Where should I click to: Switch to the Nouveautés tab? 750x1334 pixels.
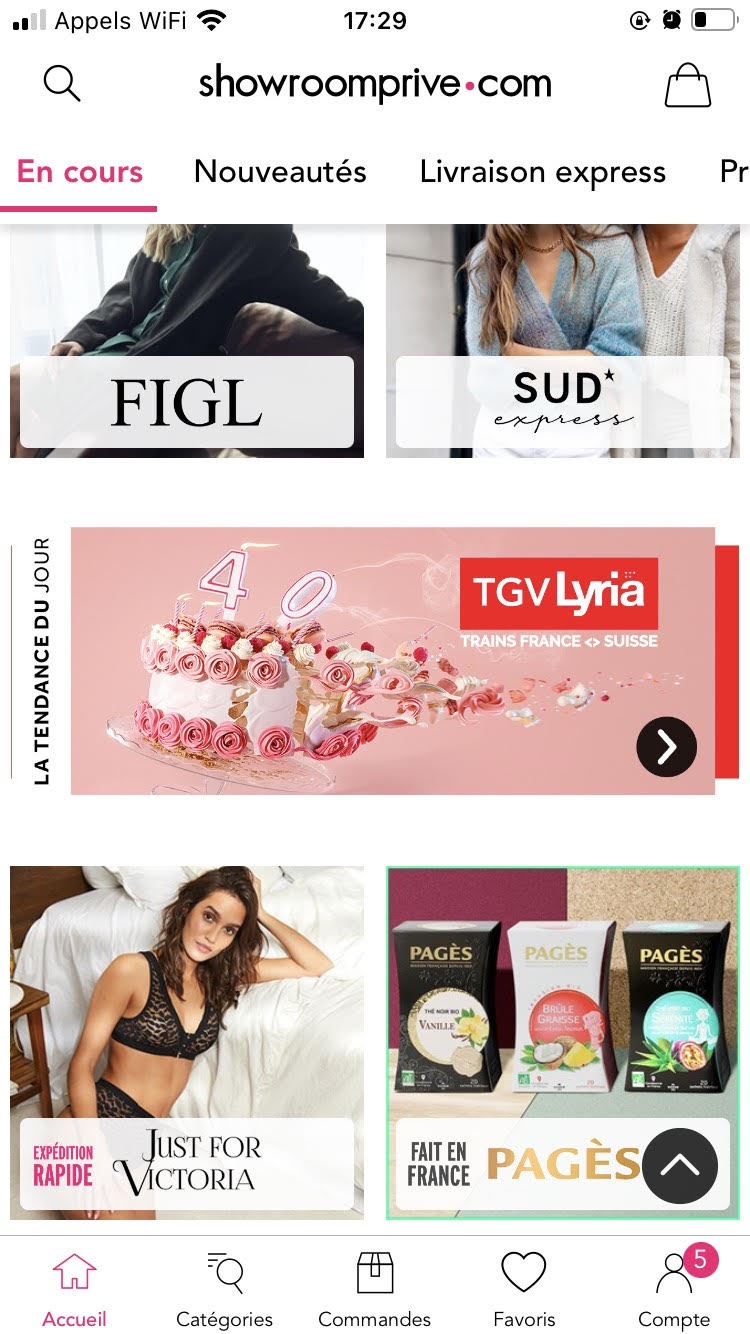[280, 172]
